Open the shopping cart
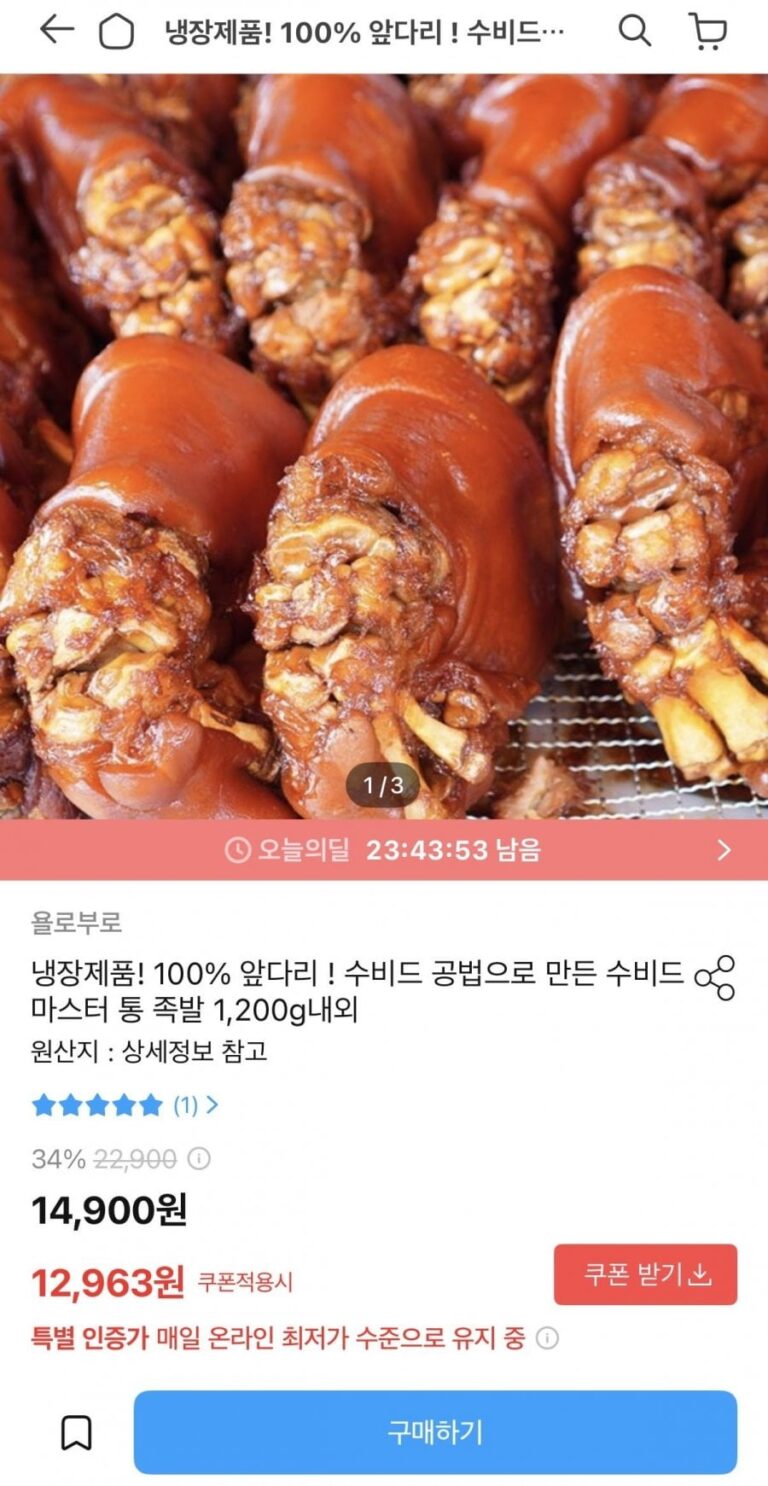This screenshot has width=768, height=1486. 708,31
